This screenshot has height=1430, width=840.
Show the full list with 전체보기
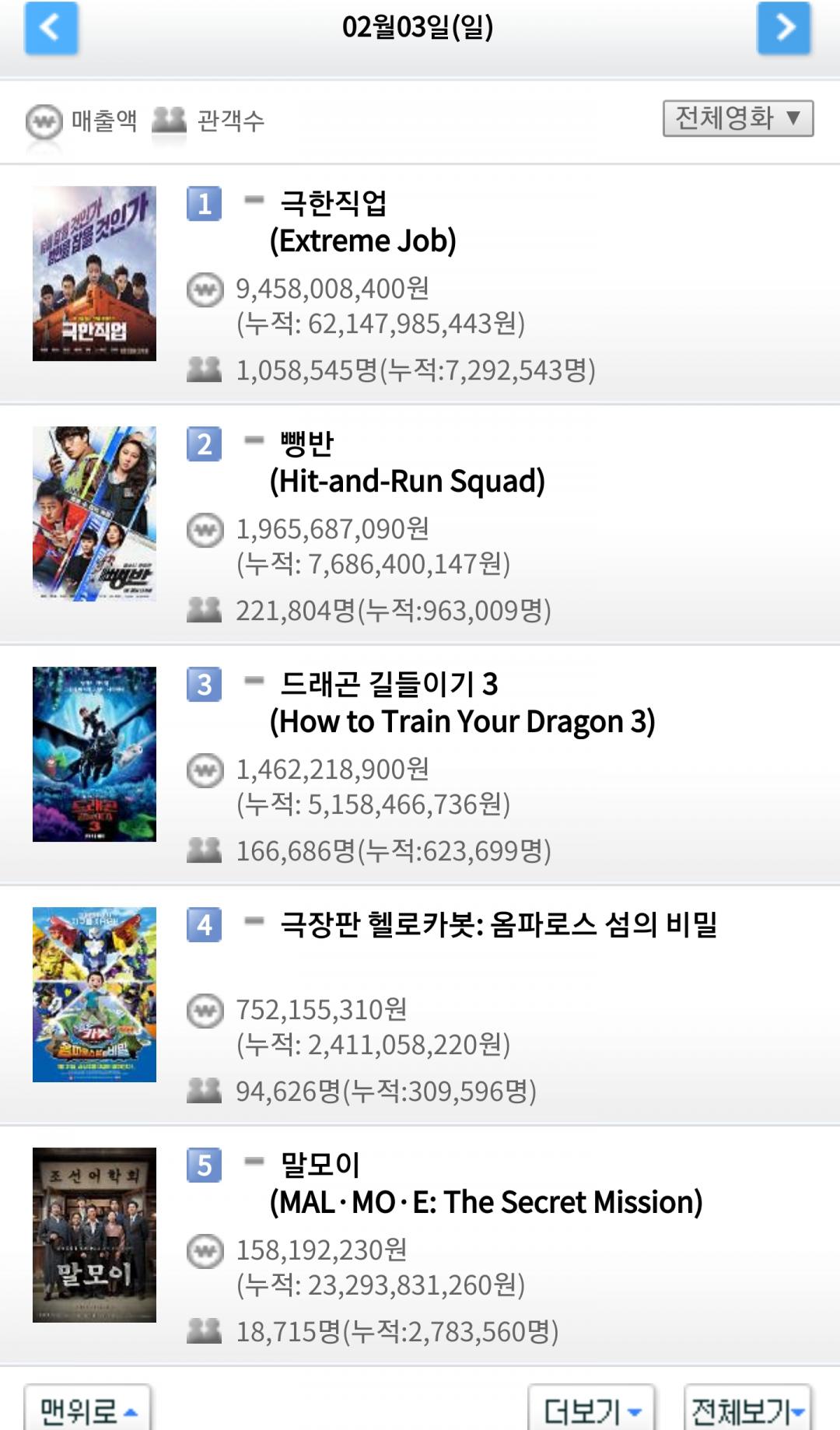click(747, 1409)
